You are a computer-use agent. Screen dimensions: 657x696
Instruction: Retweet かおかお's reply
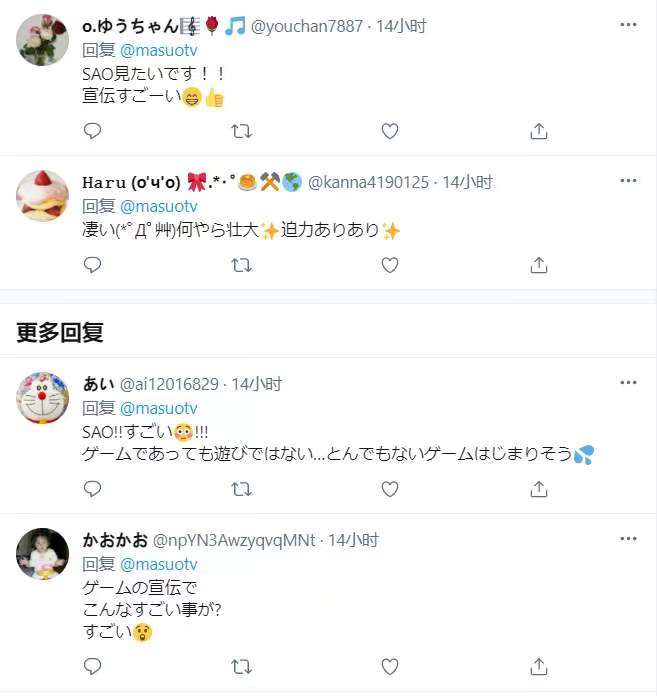(x=241, y=666)
